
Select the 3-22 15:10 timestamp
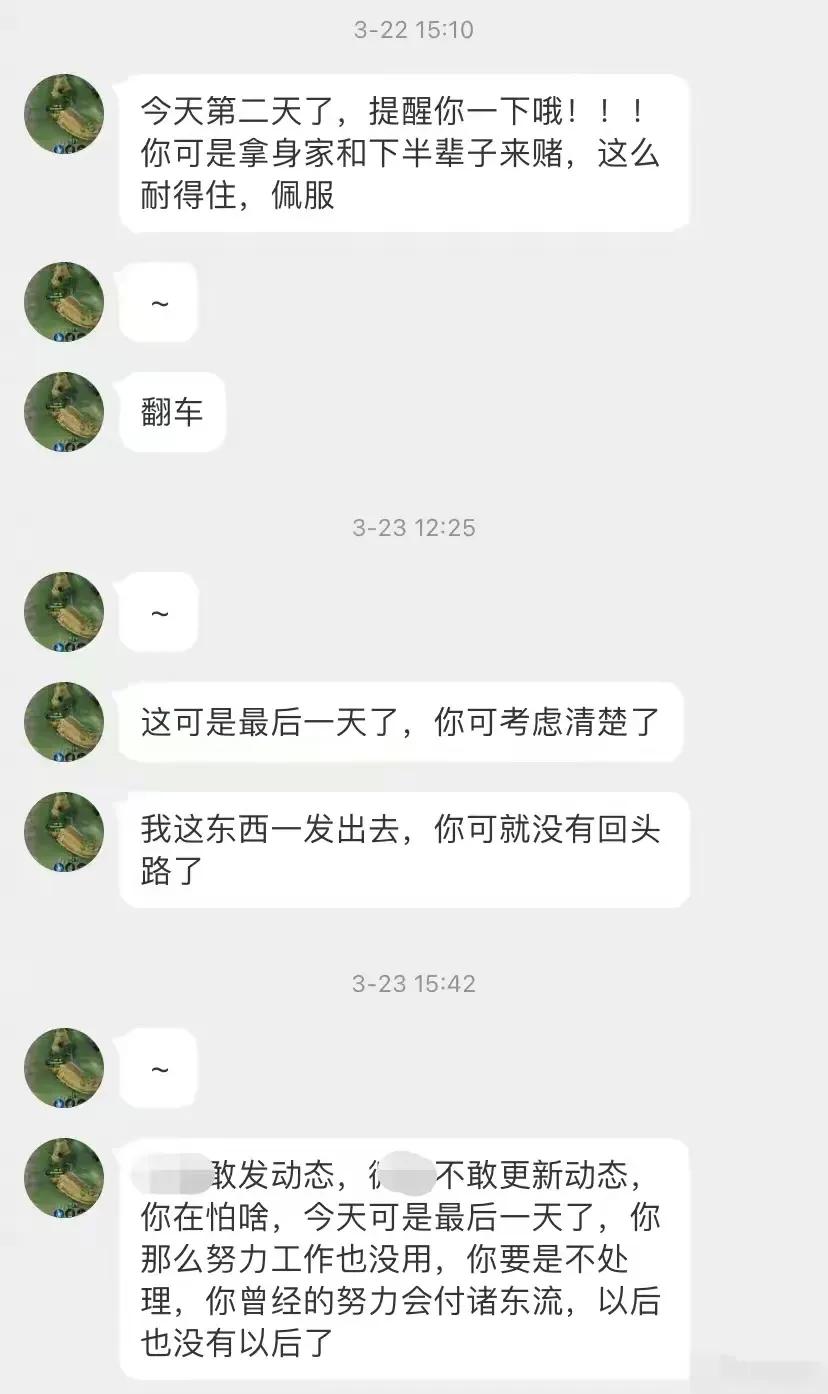coord(414,29)
